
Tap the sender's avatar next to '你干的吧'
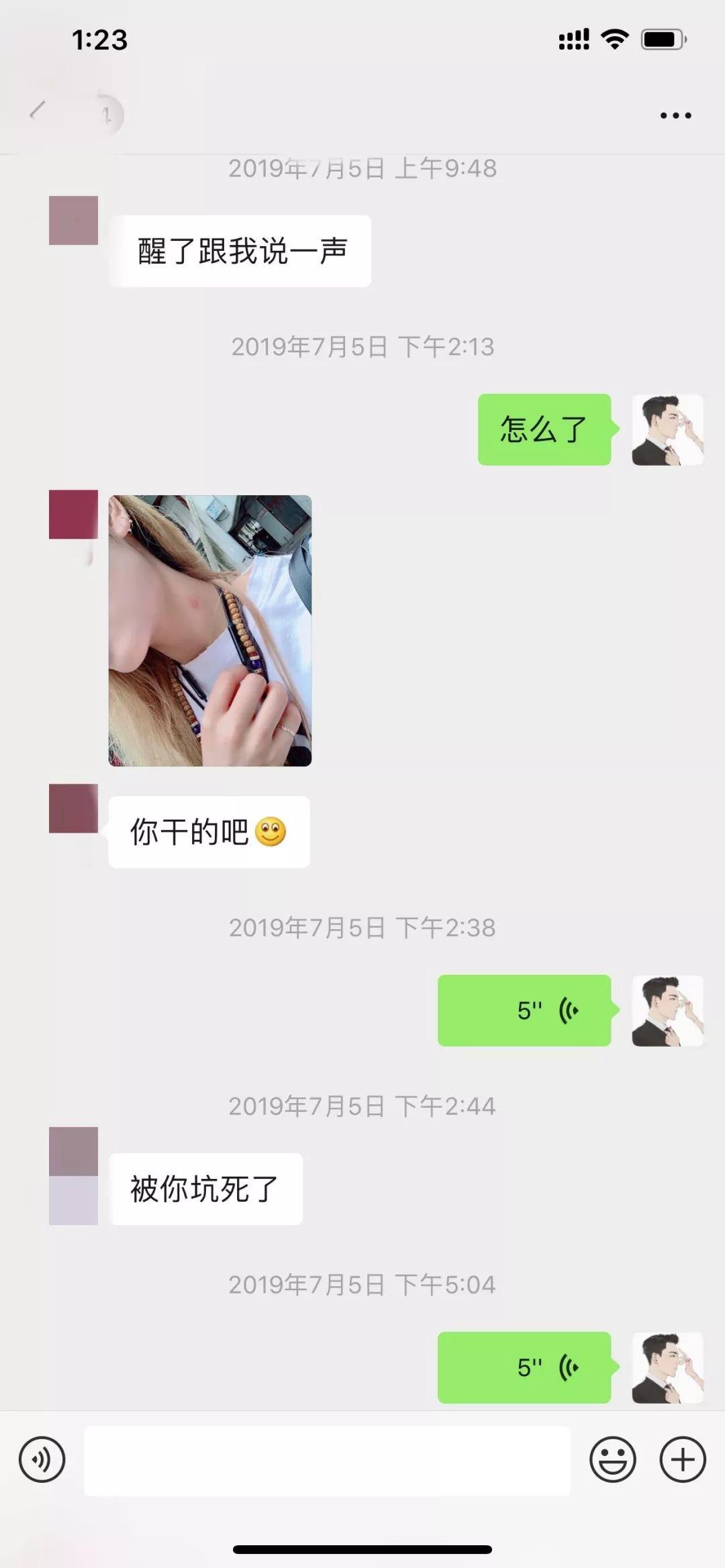pyautogui.click(x=74, y=808)
